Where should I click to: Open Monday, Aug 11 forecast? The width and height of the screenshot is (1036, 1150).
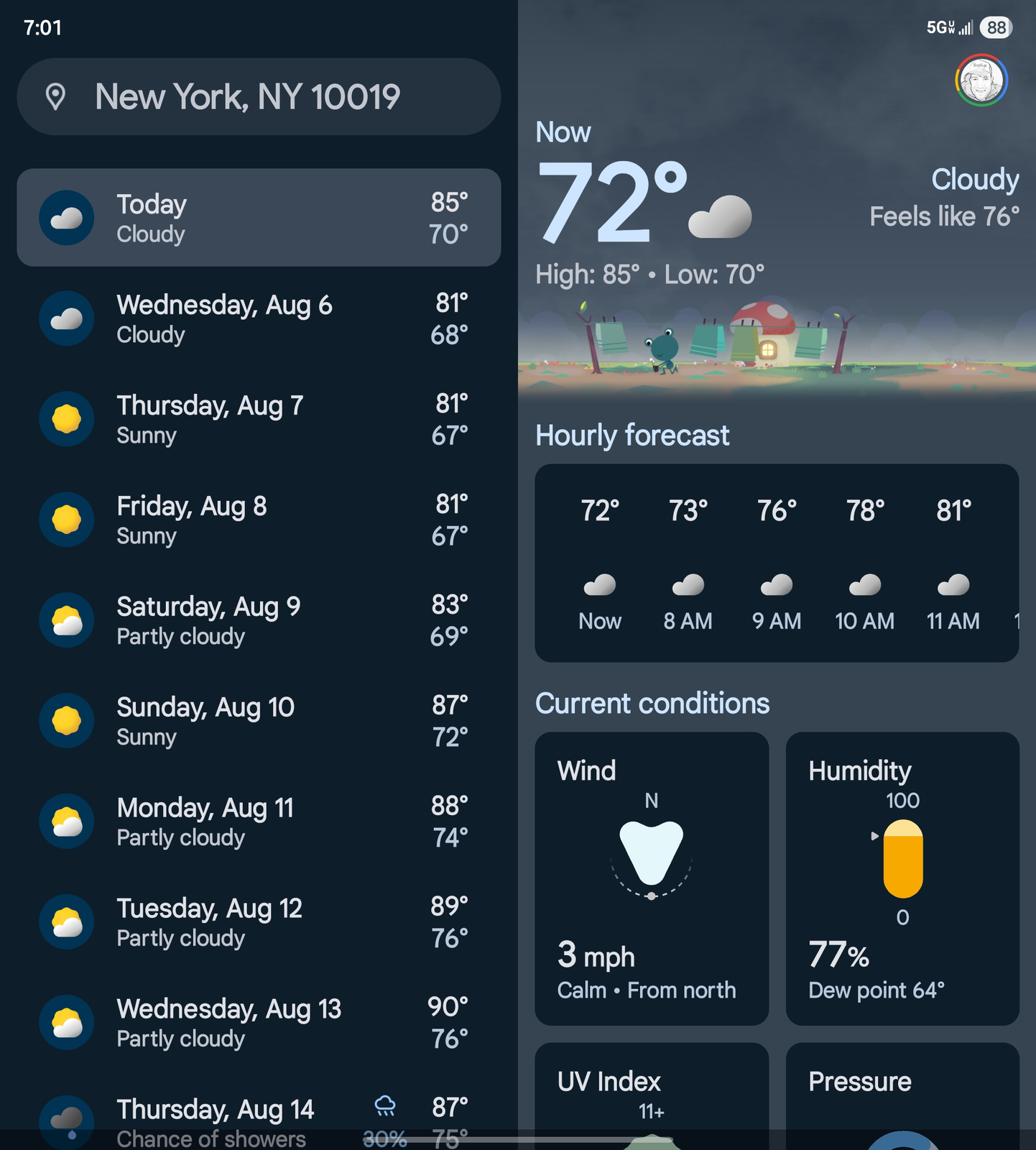click(259, 822)
